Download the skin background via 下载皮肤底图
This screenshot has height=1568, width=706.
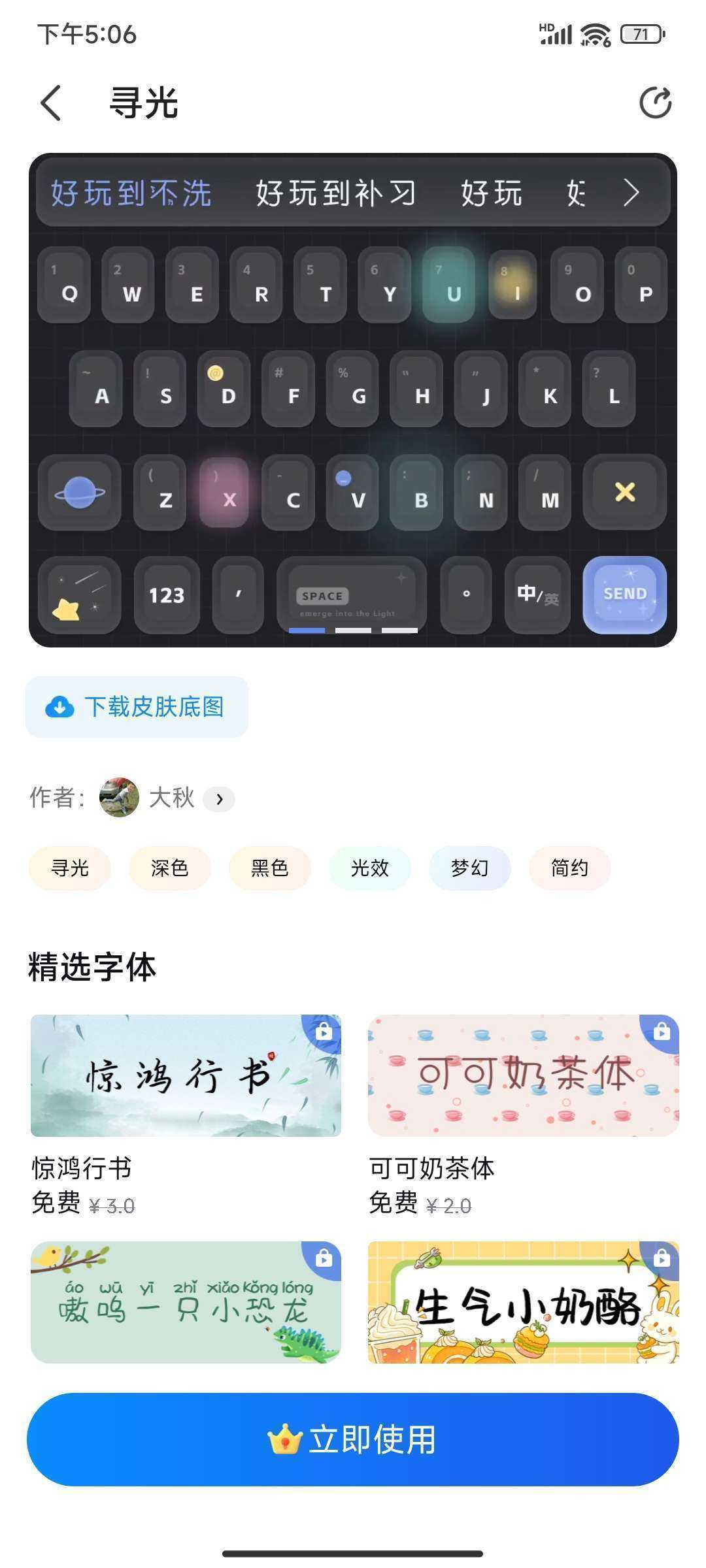[x=137, y=707]
